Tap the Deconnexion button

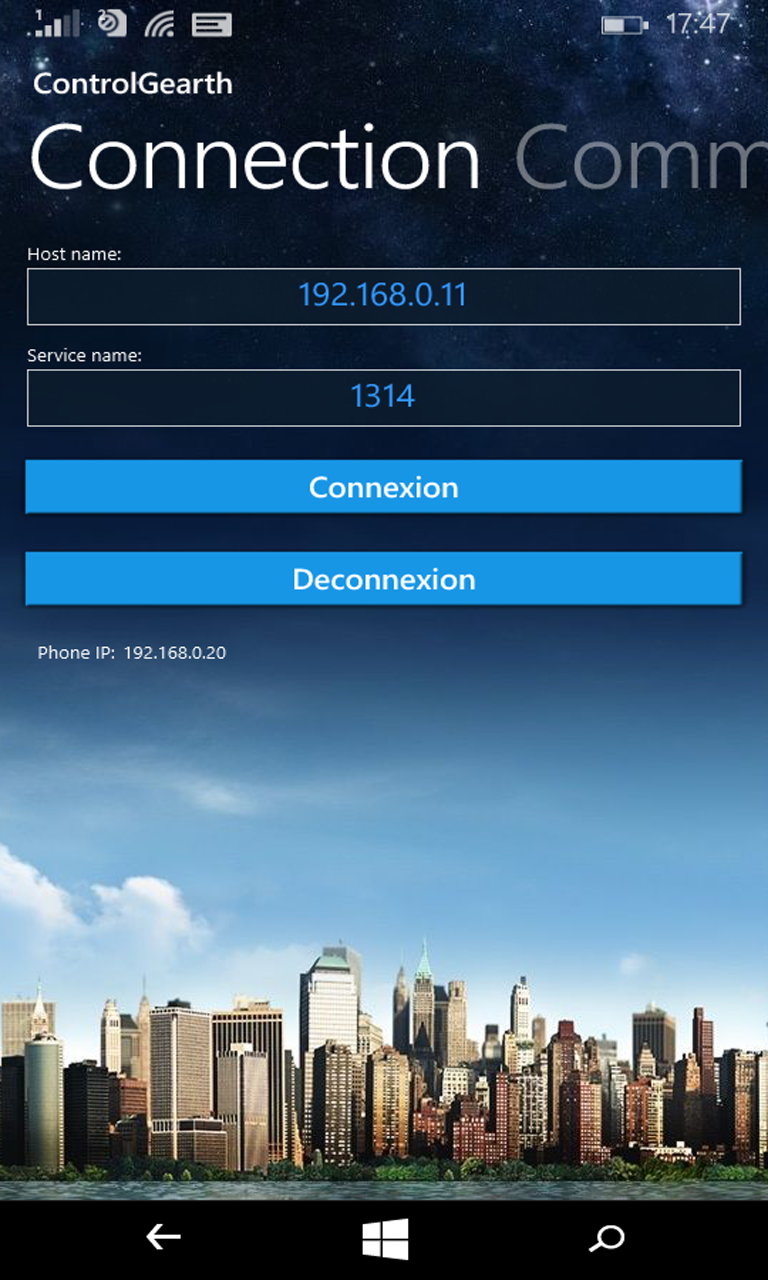[x=384, y=579]
